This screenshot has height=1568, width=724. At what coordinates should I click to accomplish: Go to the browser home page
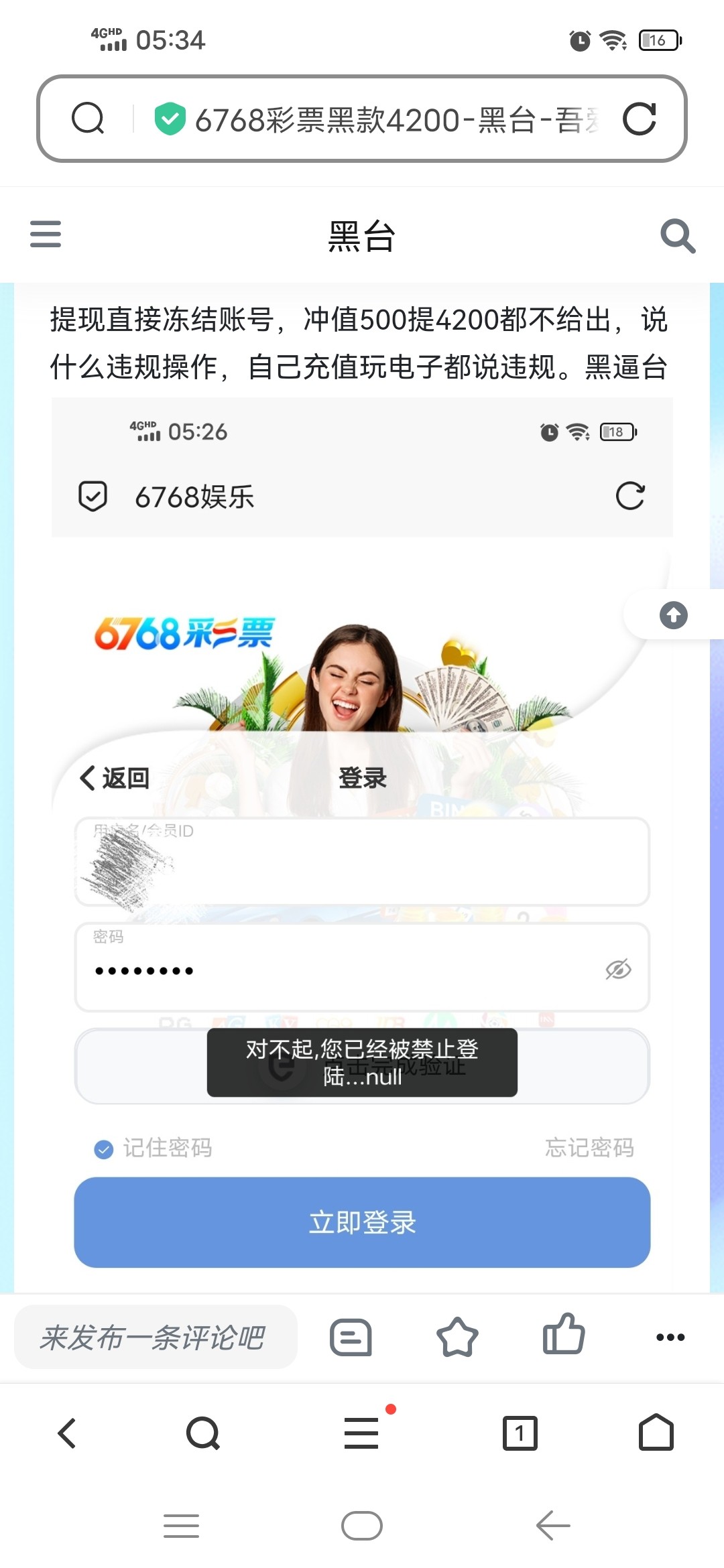point(656,1433)
